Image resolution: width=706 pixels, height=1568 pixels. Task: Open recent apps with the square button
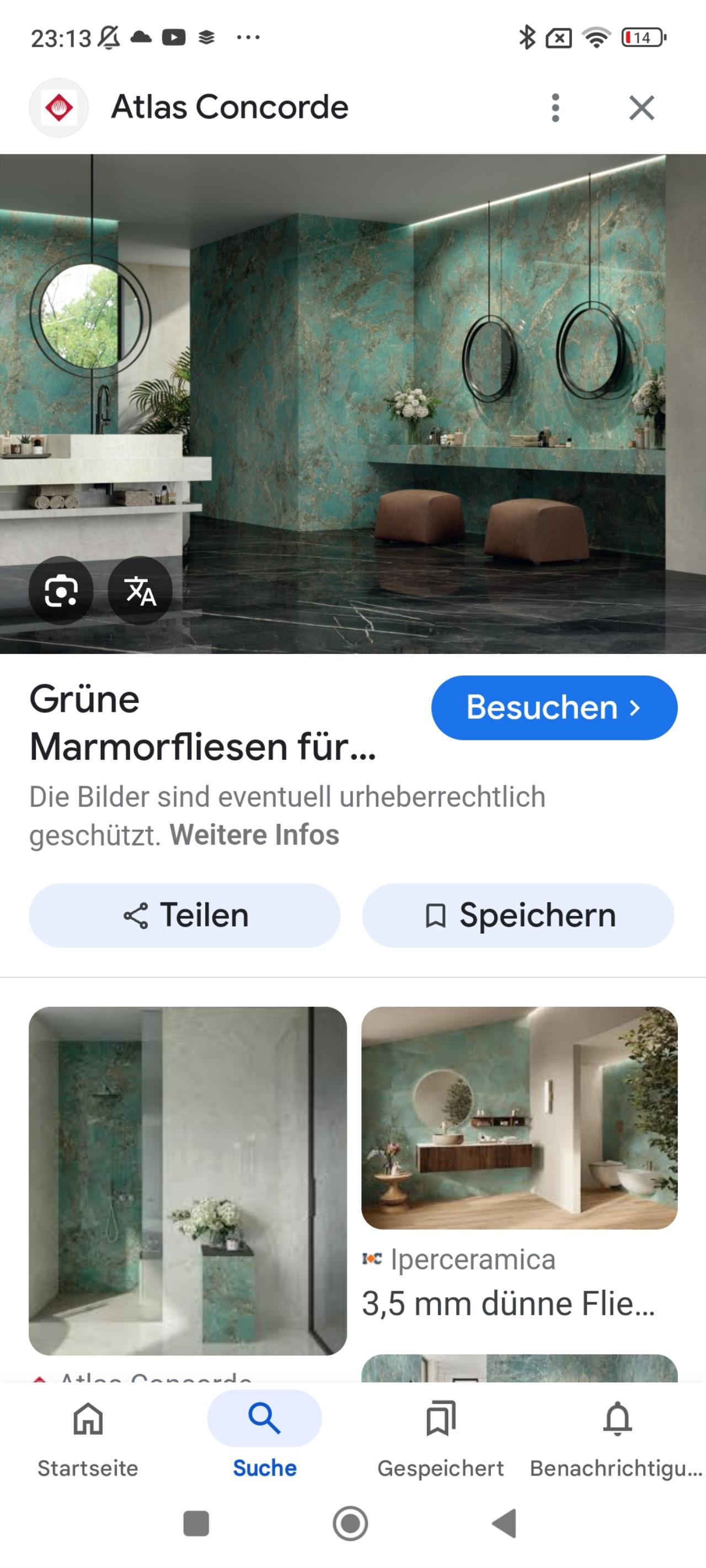tap(196, 1523)
